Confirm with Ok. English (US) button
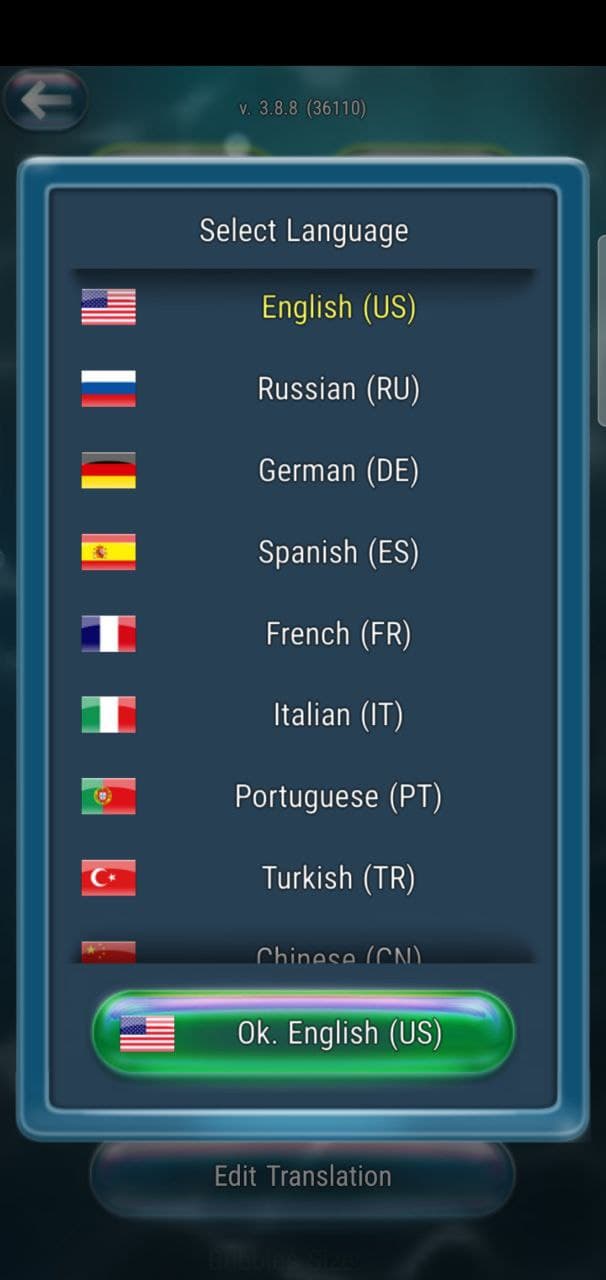The image size is (606, 1280). point(303,1033)
